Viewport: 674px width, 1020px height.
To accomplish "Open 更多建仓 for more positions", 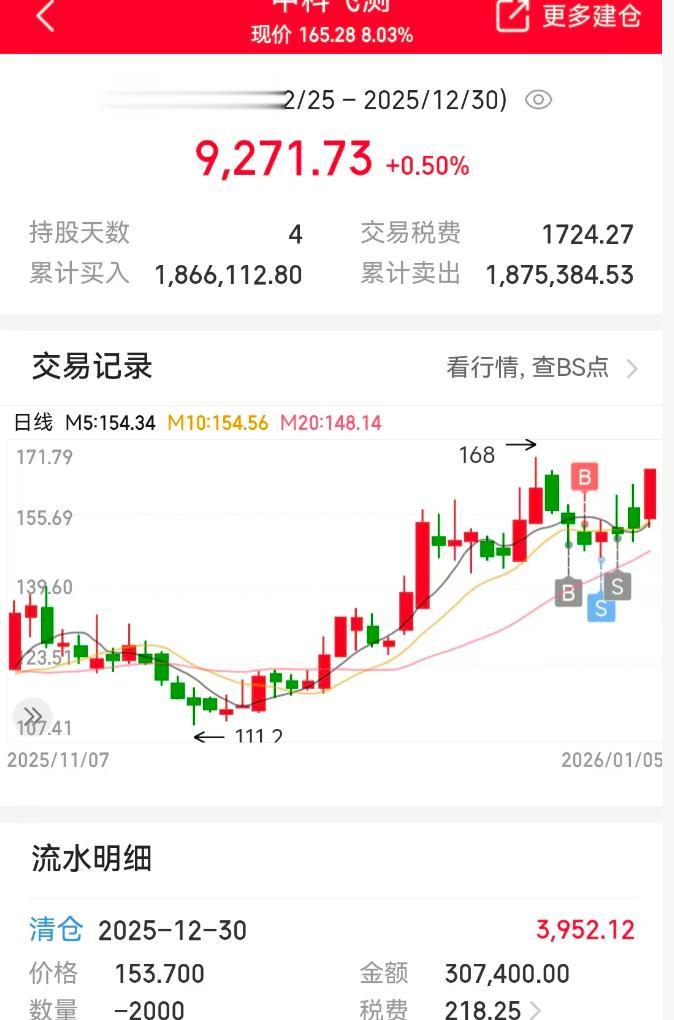I will pyautogui.click(x=569, y=16).
